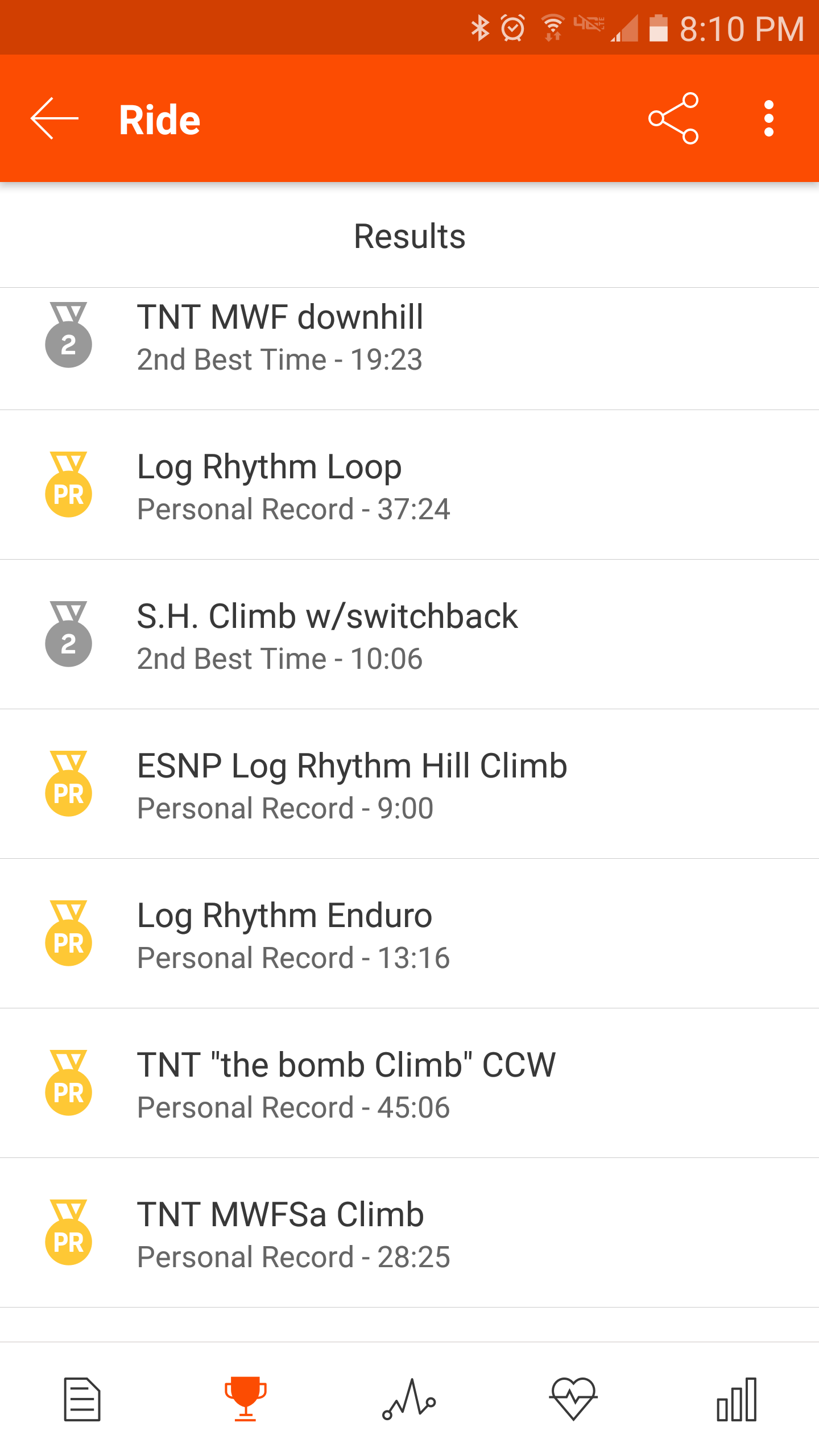Screen dimensions: 819x1456
Task: Open the overflow menu
Action: click(769, 118)
